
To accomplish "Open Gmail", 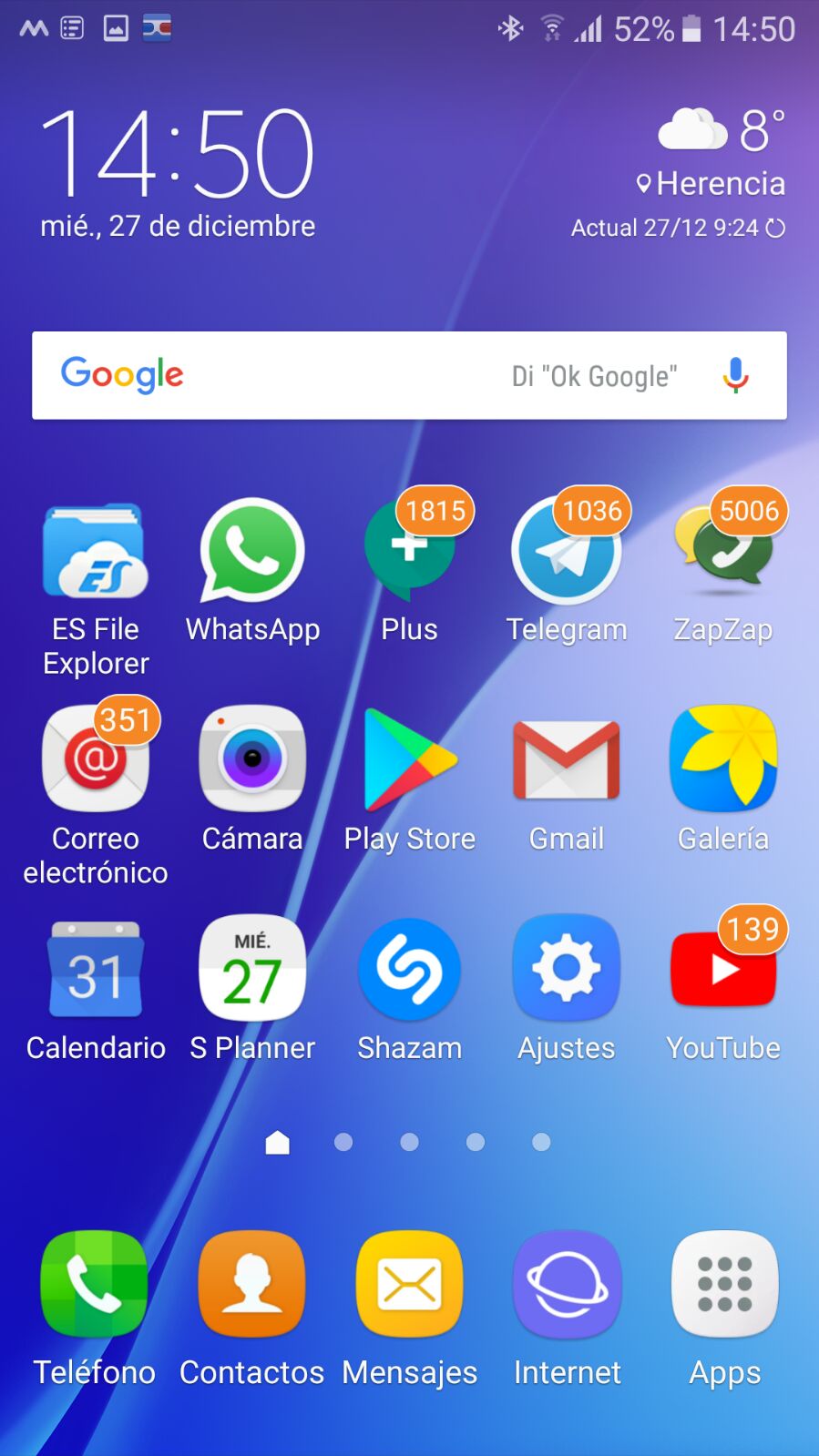I will point(566,760).
